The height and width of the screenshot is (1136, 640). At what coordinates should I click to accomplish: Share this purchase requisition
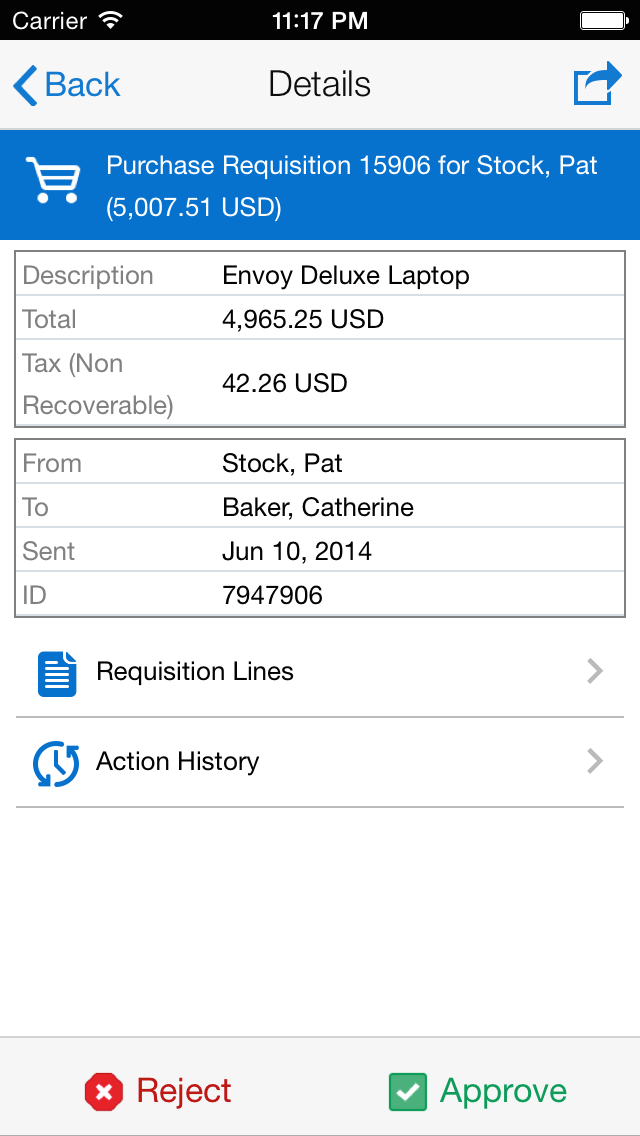[x=597, y=84]
